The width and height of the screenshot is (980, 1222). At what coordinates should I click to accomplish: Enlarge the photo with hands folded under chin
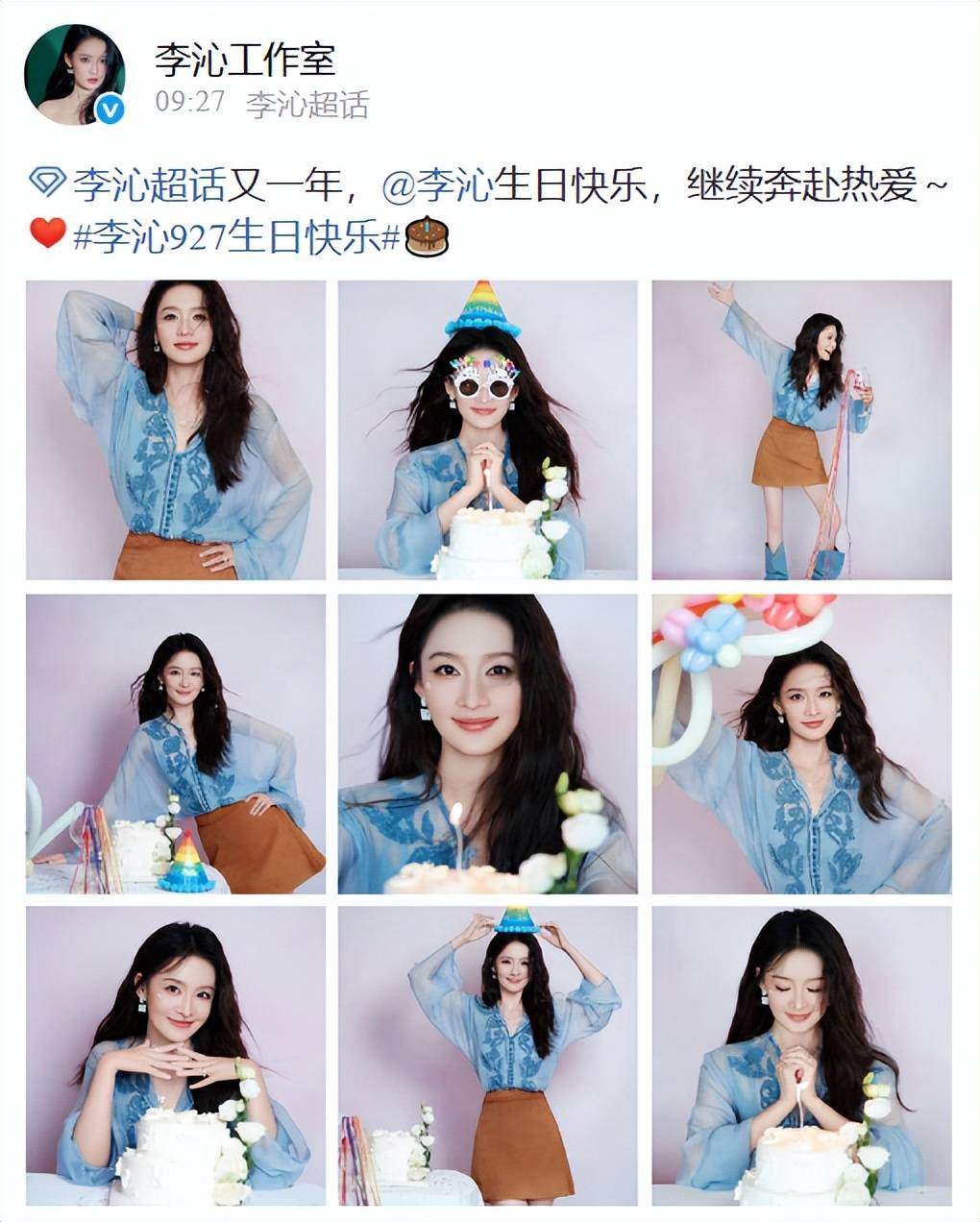[176, 1055]
